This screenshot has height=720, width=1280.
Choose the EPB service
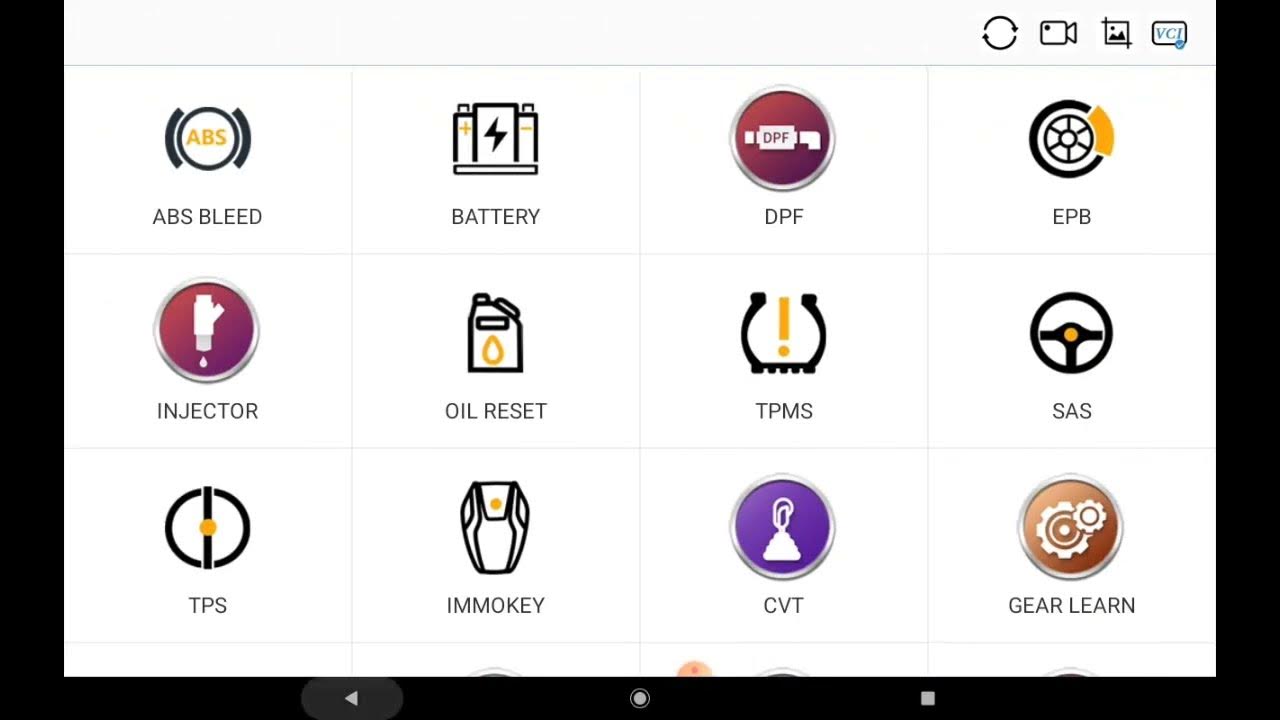point(1071,160)
